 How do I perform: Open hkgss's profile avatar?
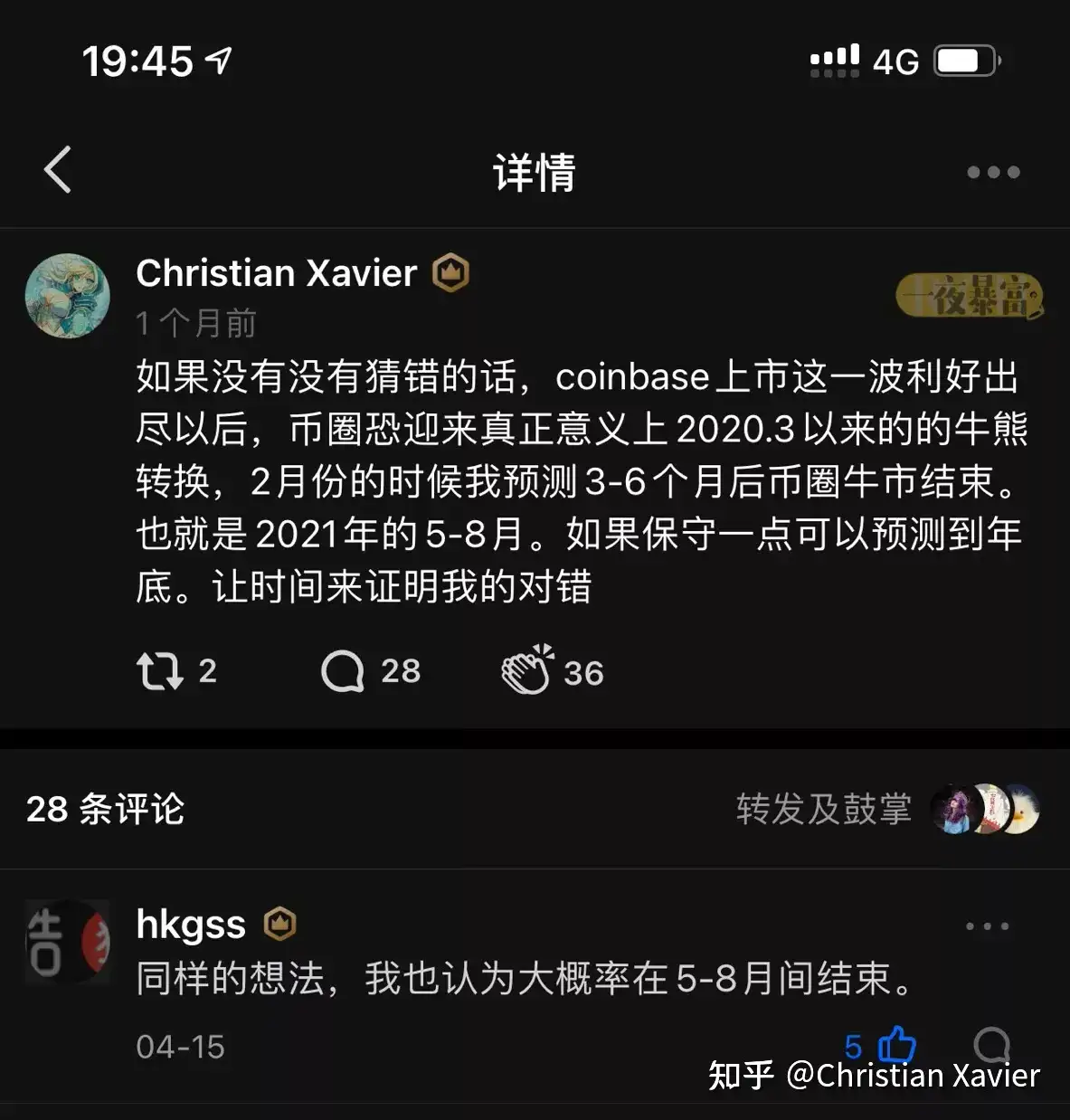[68, 942]
